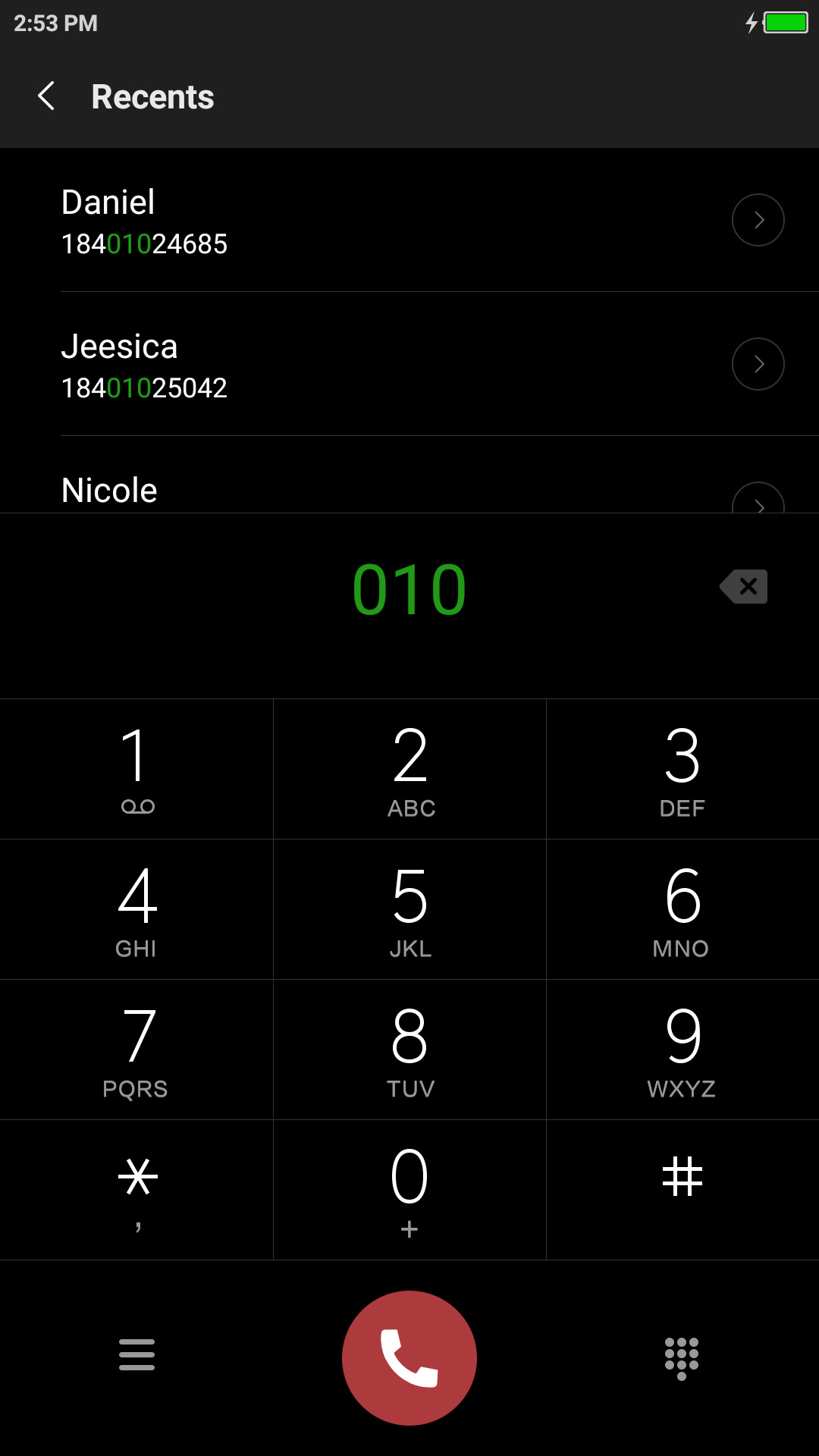Open Daniel's call details arrow
Screen dimensions: 819x1456
758,220
